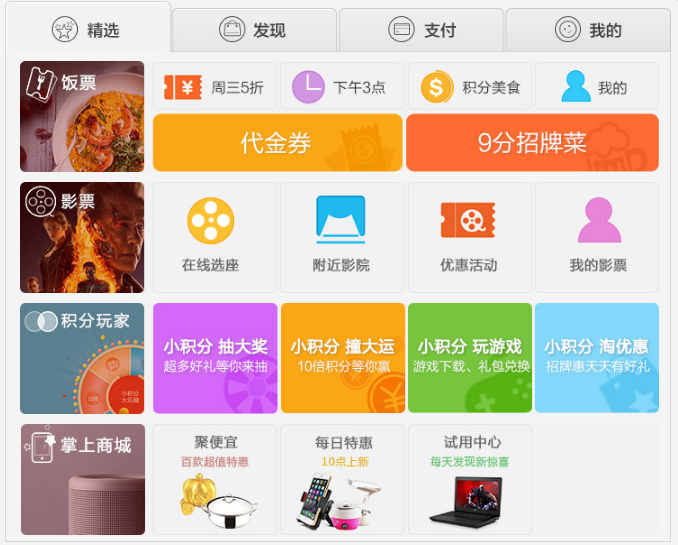Tap the orange 代金券 banner

click(x=277, y=142)
